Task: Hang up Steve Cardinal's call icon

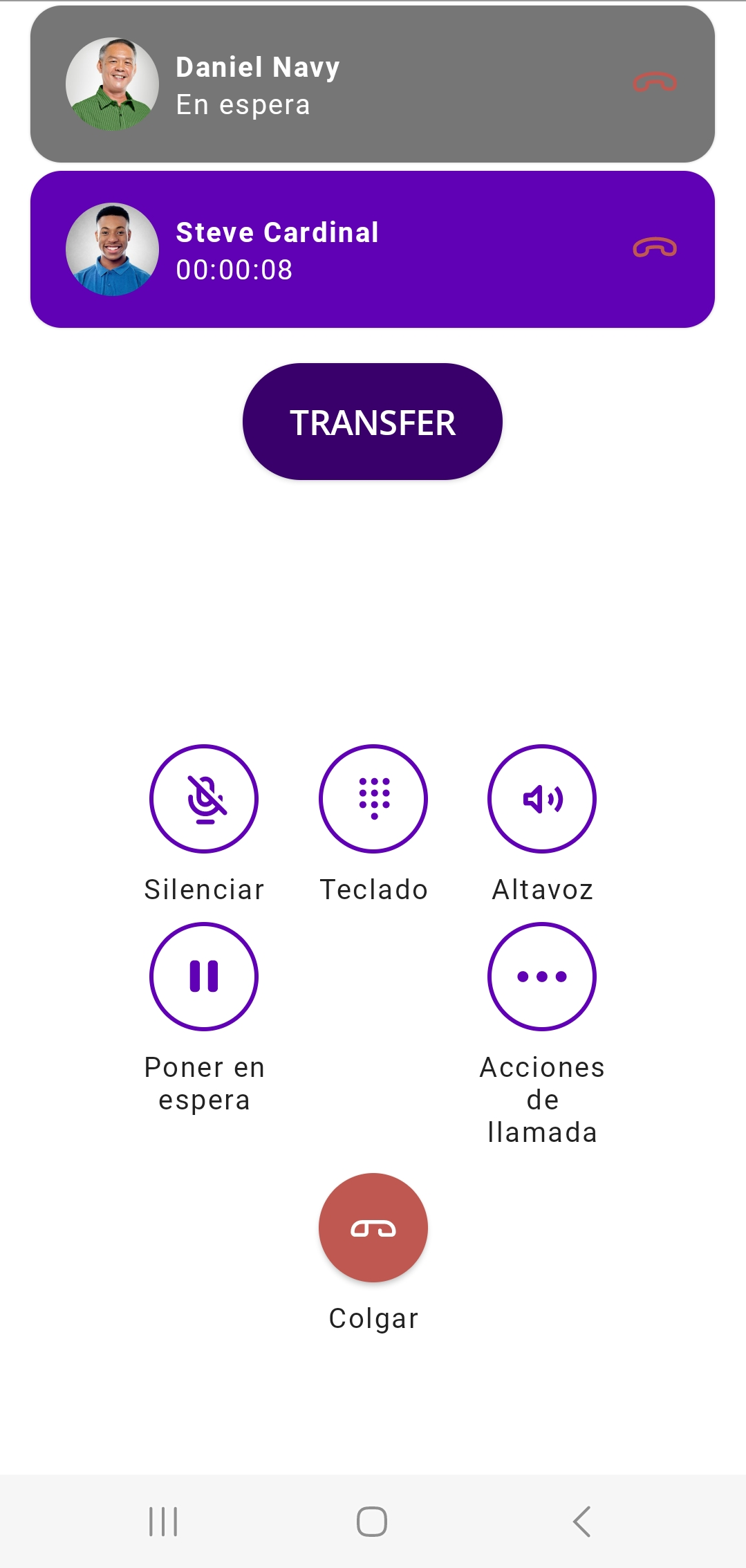Action: pyautogui.click(x=655, y=248)
